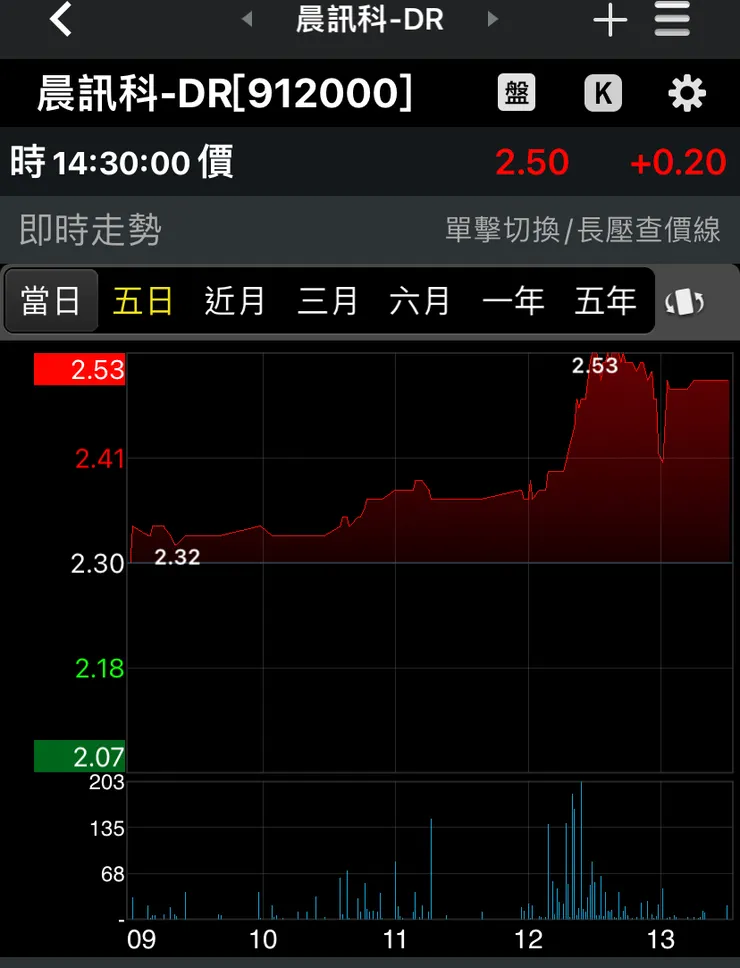740x968 pixels.
Task: Open the add stock plus icon
Action: tap(610, 20)
